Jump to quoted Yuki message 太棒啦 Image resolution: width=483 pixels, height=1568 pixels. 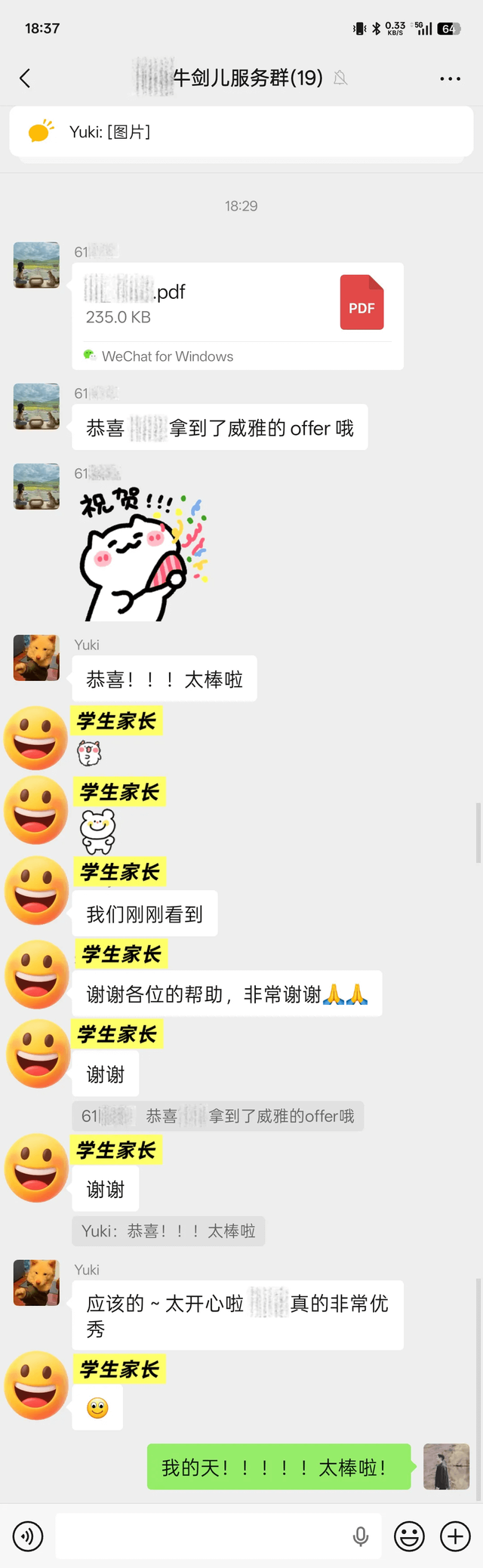pos(168,1231)
